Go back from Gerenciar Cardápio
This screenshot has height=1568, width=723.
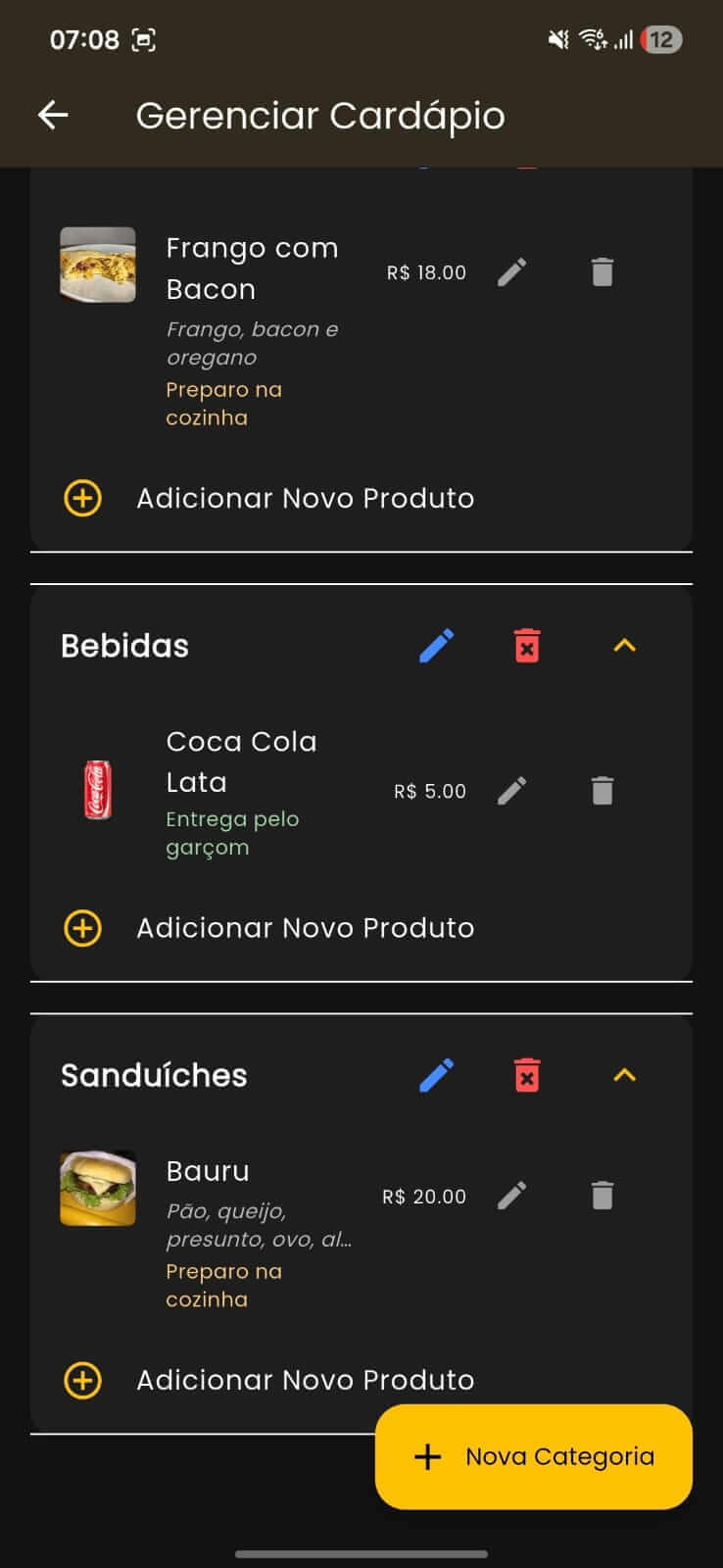(x=53, y=116)
